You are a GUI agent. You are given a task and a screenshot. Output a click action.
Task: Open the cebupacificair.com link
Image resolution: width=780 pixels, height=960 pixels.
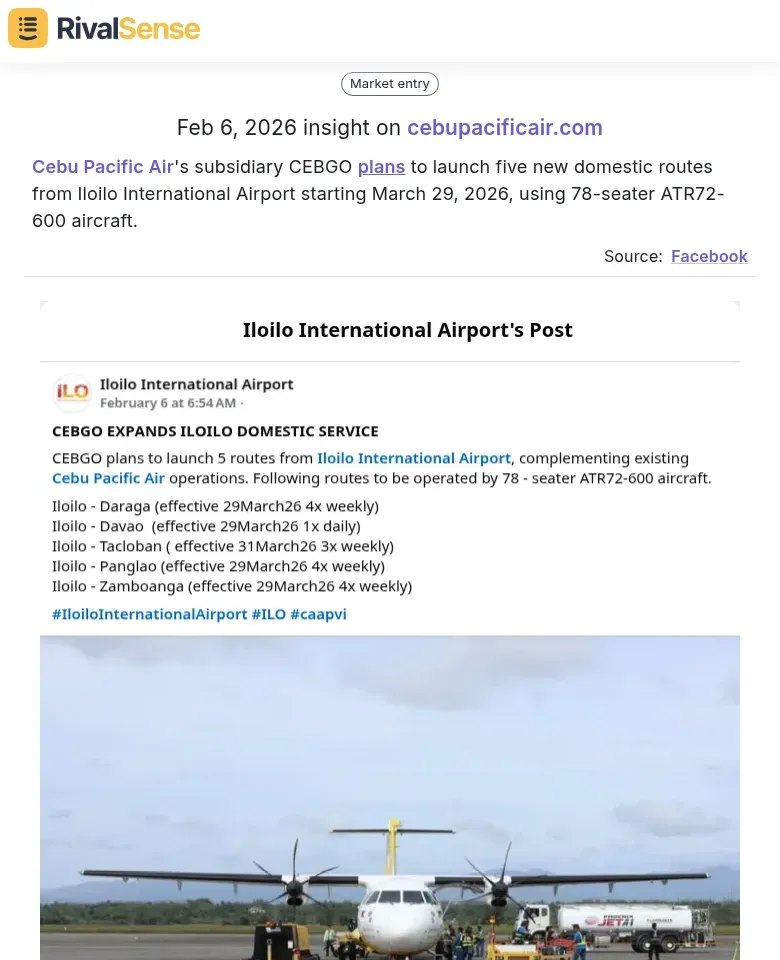pos(504,128)
